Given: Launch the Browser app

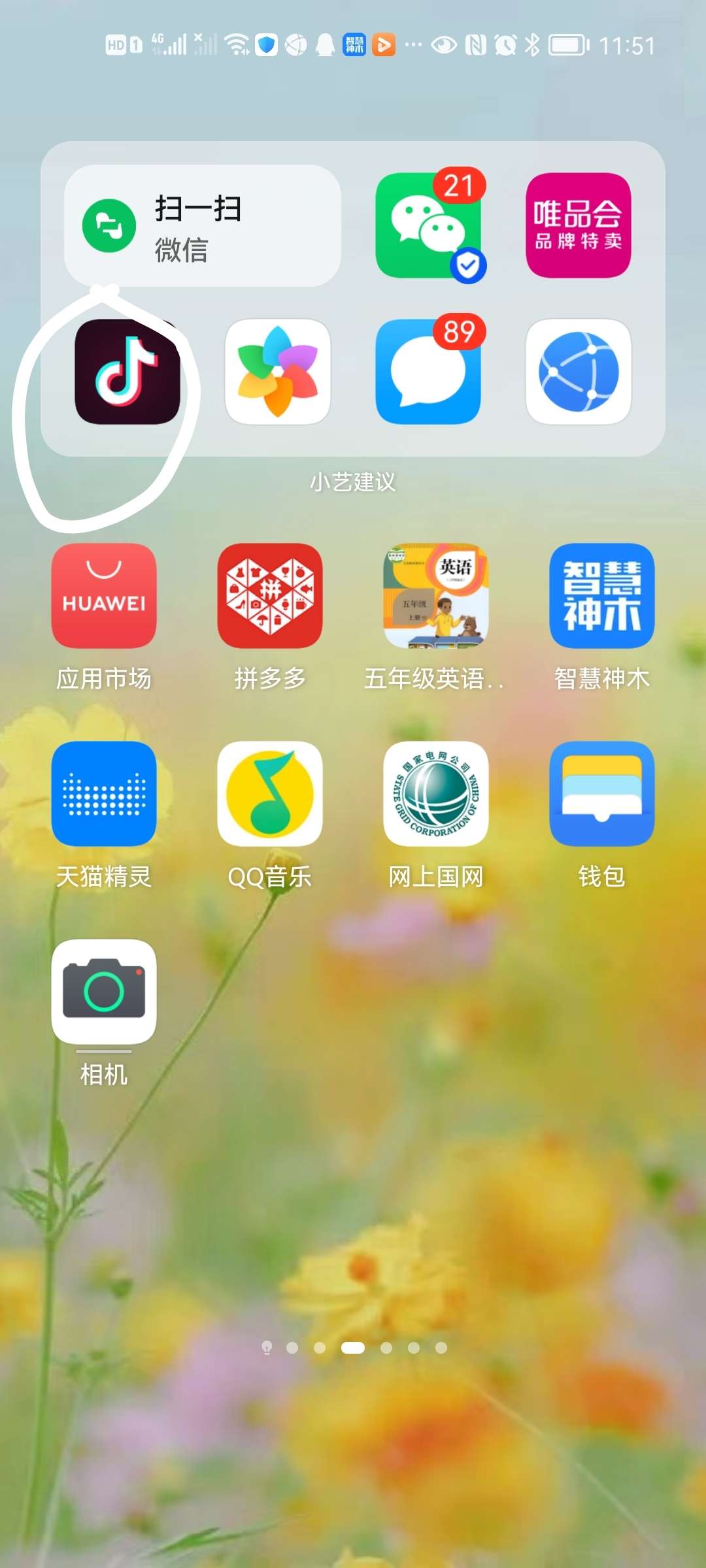Looking at the screenshot, I should pos(578,372).
